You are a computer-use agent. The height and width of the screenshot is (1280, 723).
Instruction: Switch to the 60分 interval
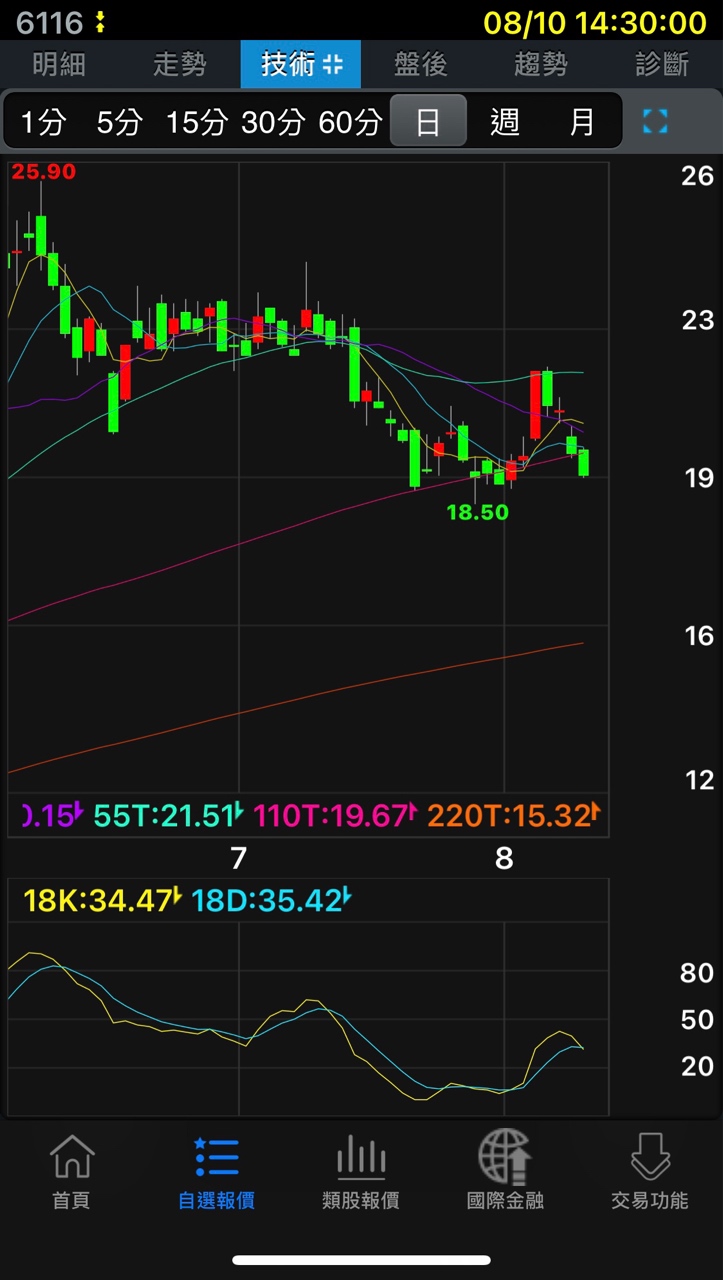[350, 123]
